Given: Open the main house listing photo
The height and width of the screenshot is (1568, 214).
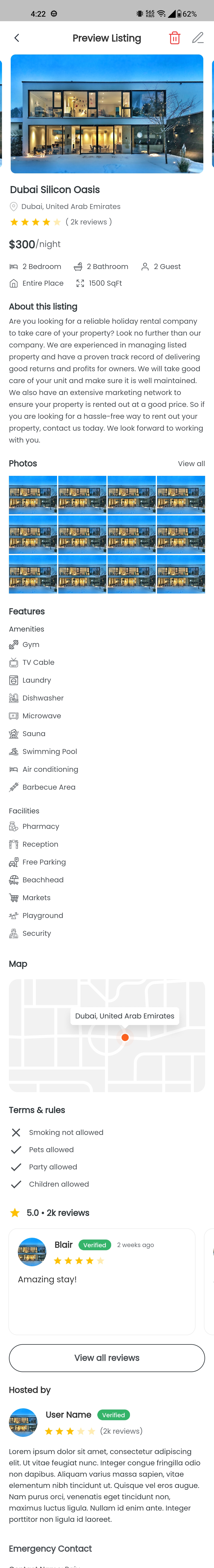Looking at the screenshot, I should coord(107,114).
